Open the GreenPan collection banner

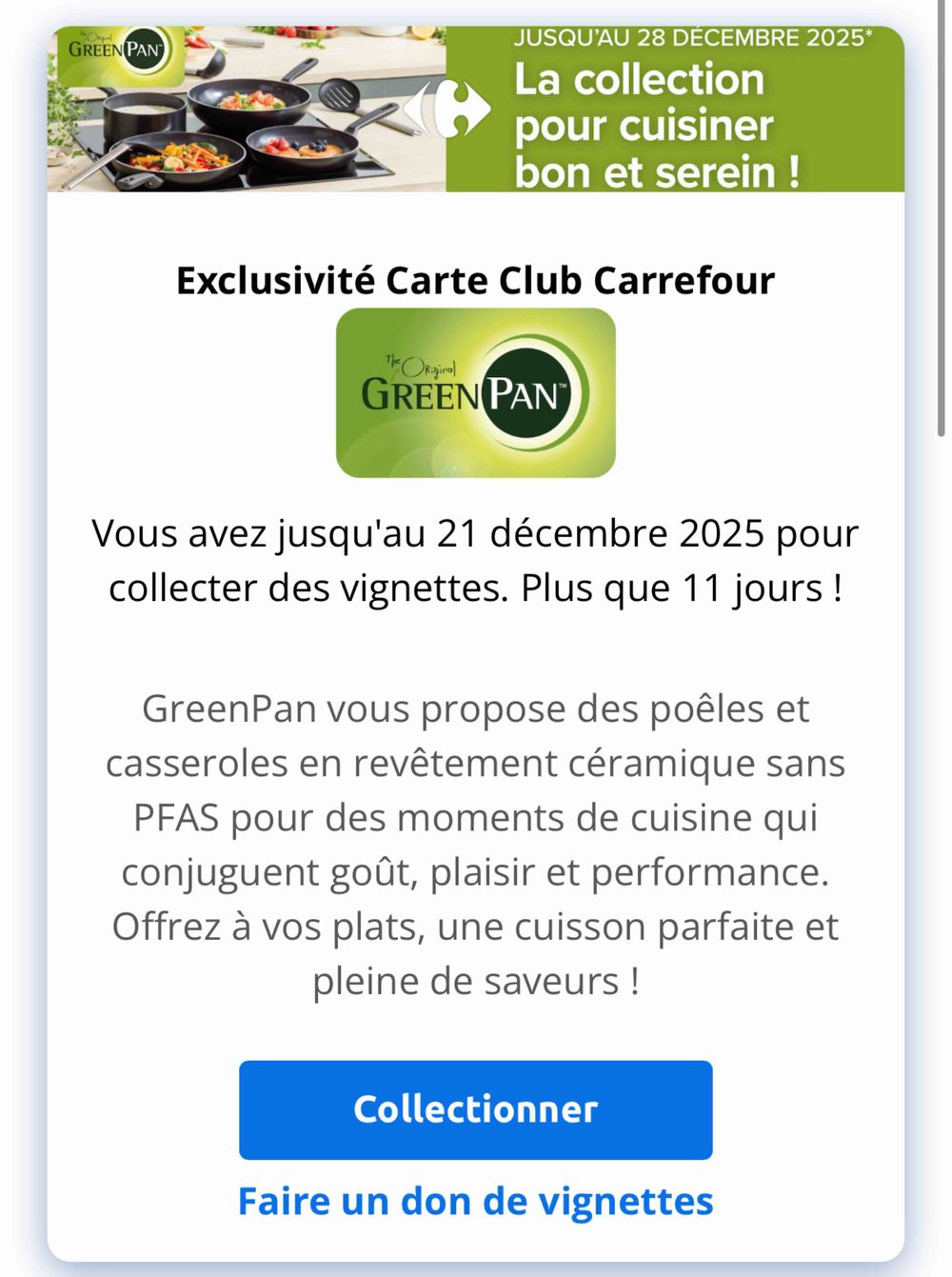point(475,110)
